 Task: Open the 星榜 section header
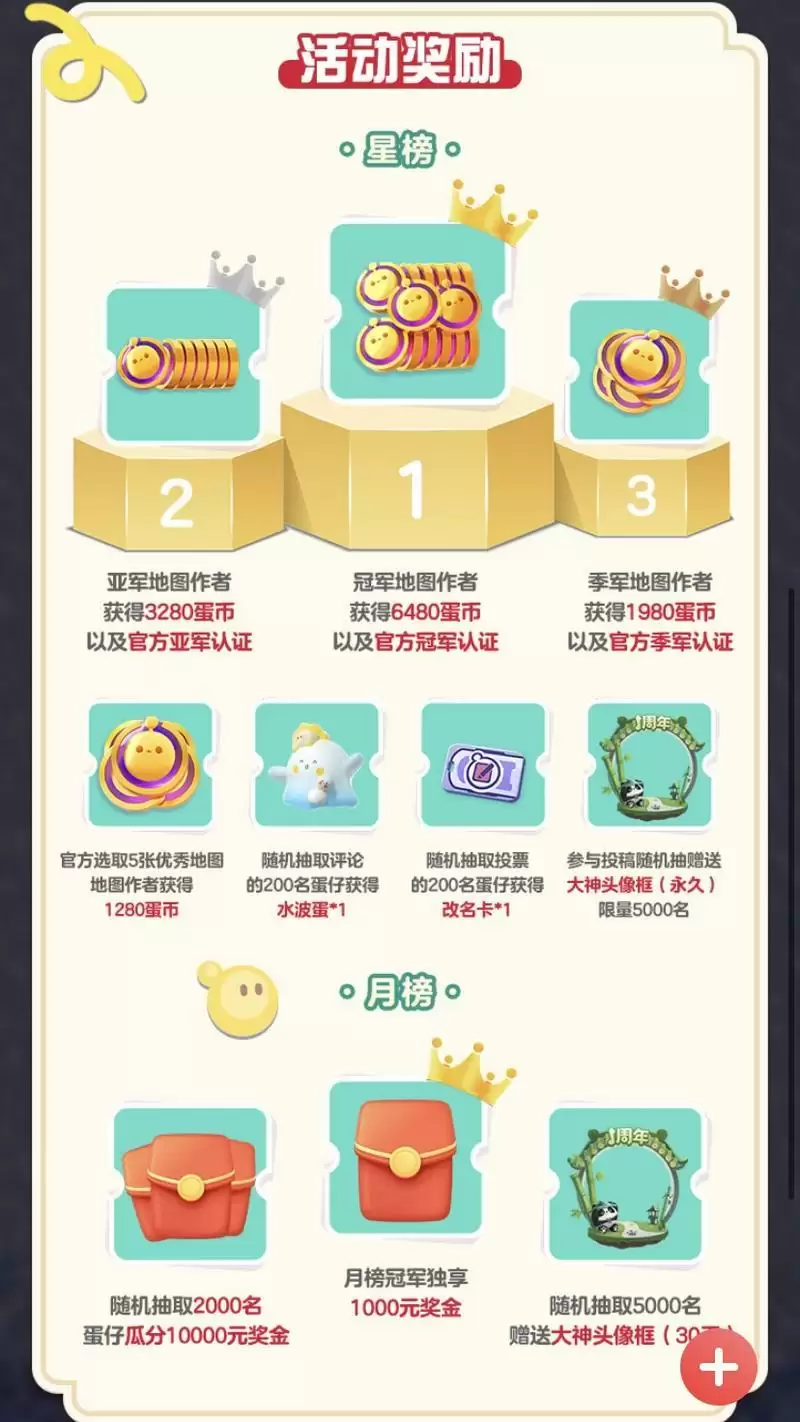400,147
